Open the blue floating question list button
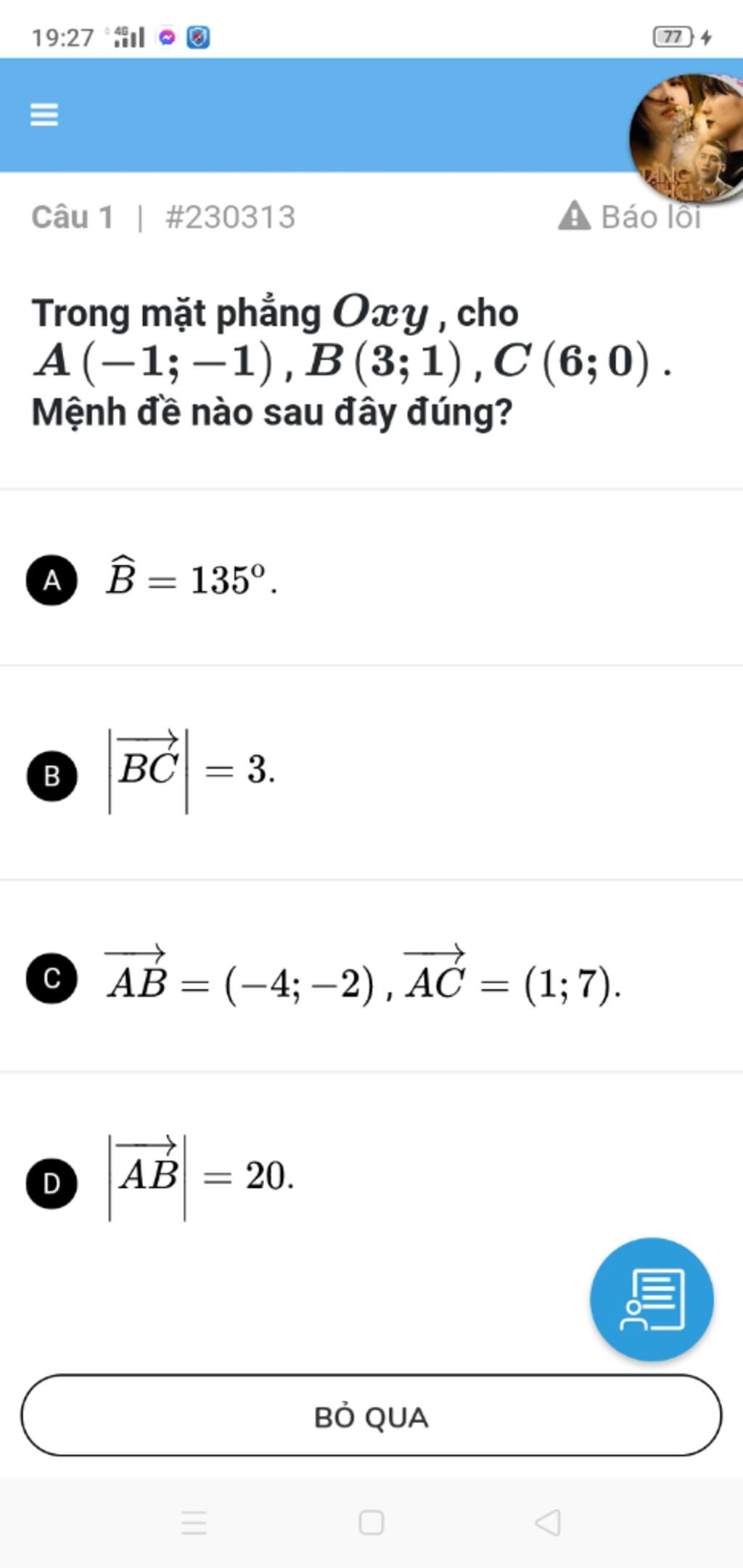 click(652, 1300)
